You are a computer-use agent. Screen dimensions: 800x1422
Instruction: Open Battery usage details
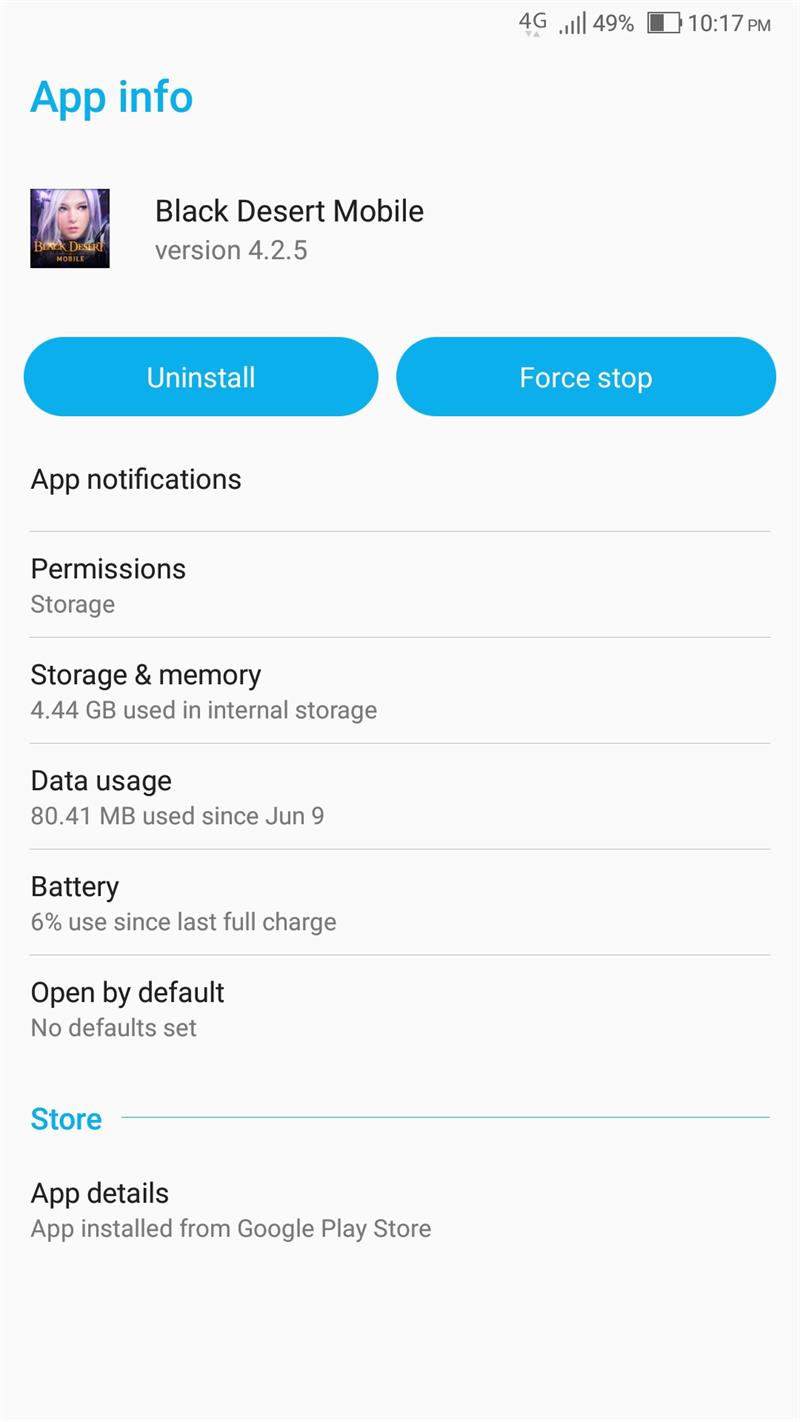[400, 903]
